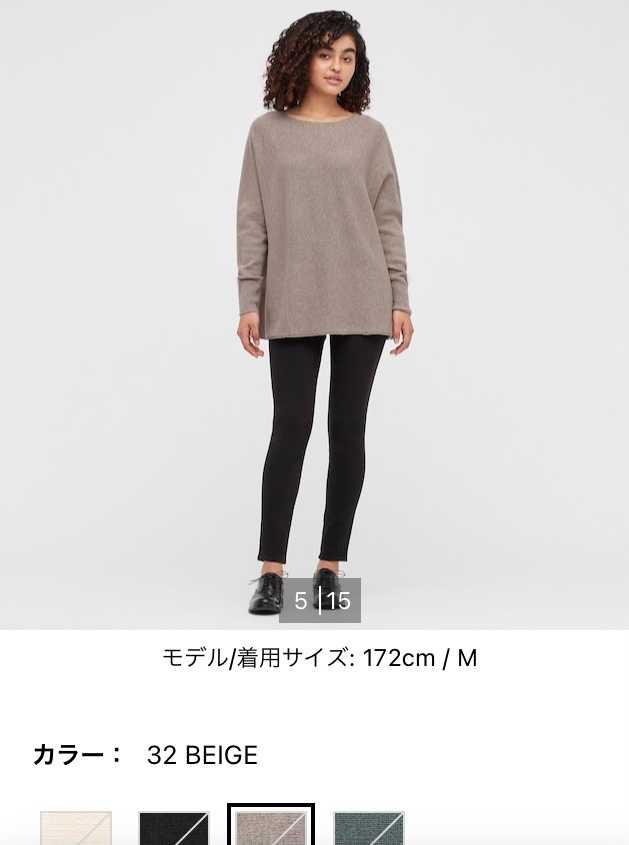Open the model product photo full view
Viewport: 629px width, 845px height.
pyautogui.click(x=314, y=300)
